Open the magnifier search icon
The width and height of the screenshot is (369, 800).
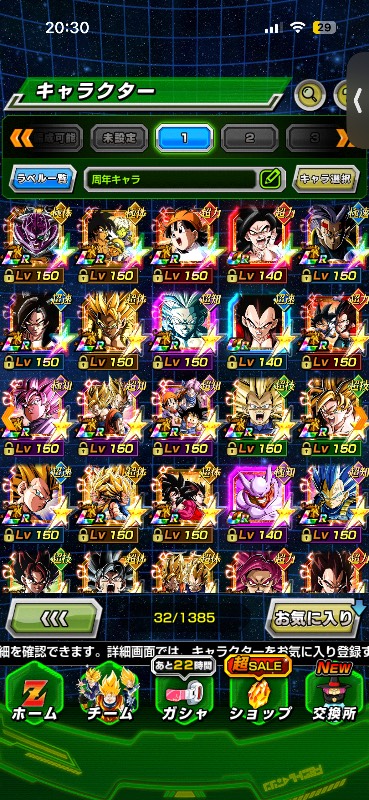309,93
